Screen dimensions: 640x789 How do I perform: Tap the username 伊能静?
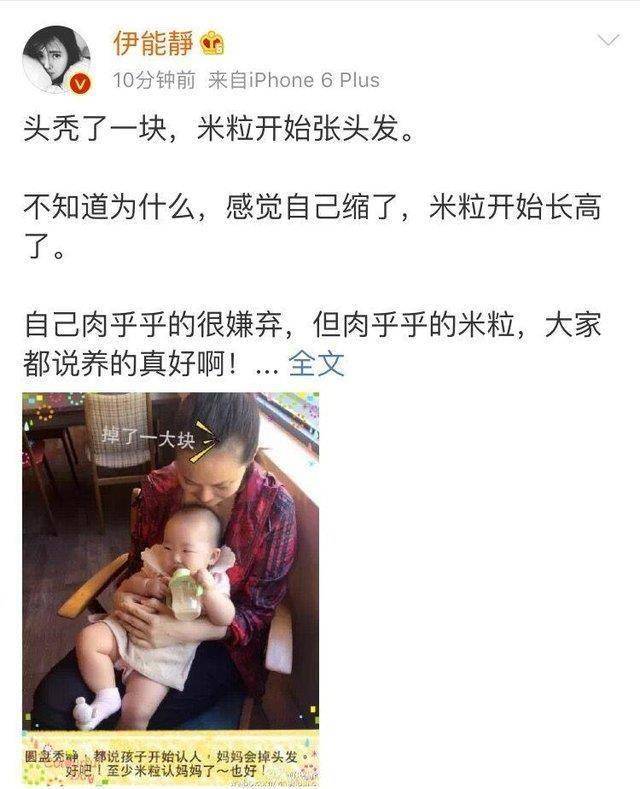coord(152,43)
